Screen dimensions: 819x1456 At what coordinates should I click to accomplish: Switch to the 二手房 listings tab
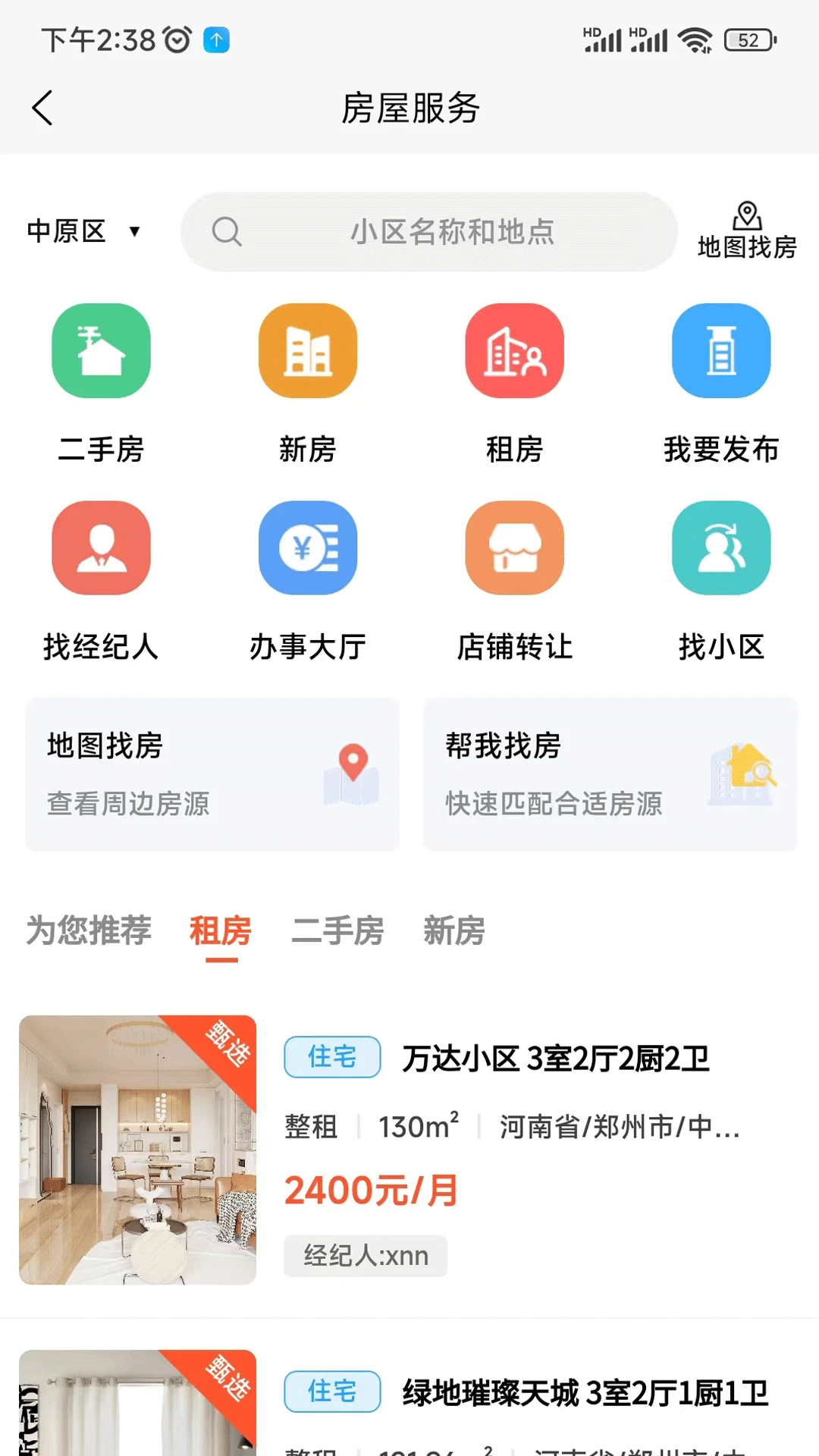pos(337,932)
